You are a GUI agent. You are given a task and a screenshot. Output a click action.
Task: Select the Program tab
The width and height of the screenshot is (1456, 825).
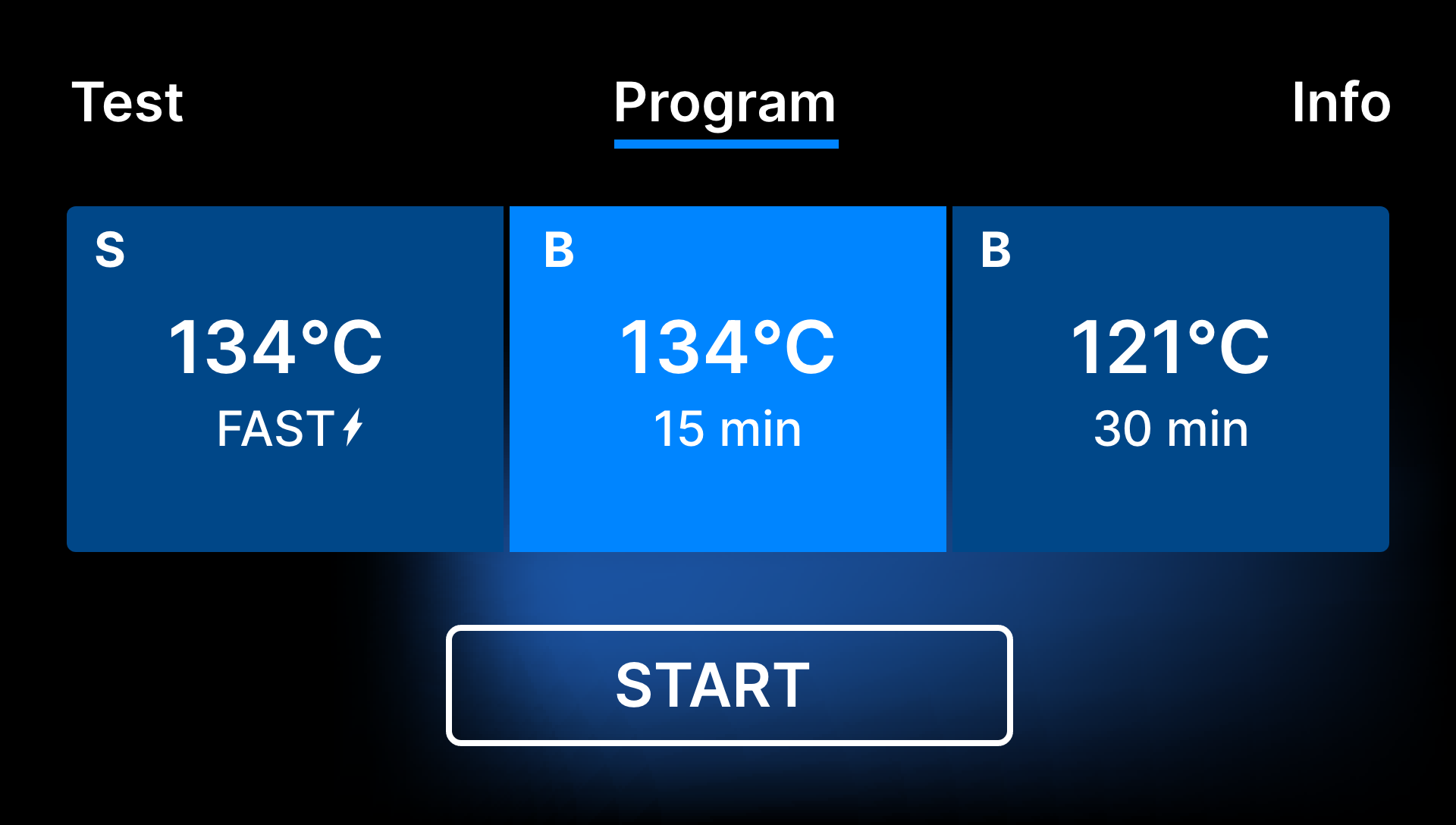(725, 104)
